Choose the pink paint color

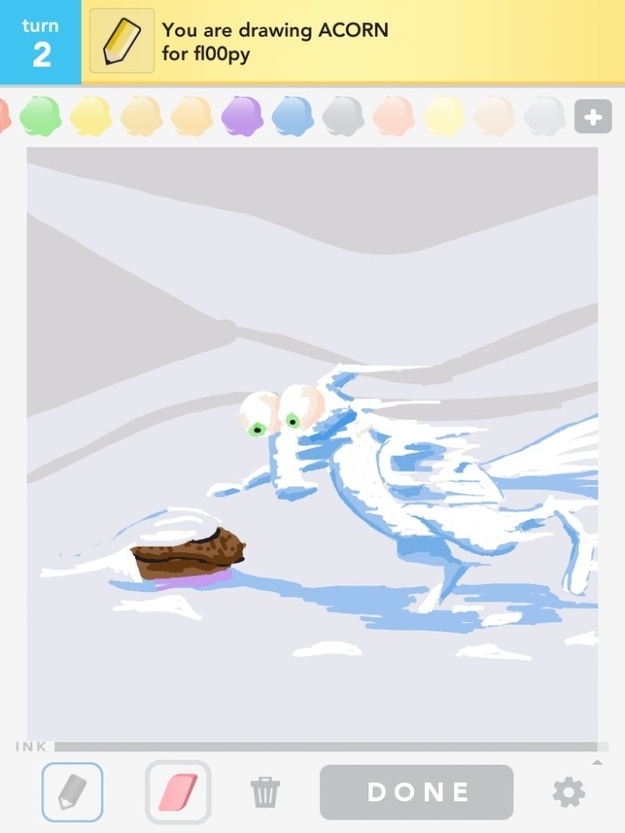point(393,116)
